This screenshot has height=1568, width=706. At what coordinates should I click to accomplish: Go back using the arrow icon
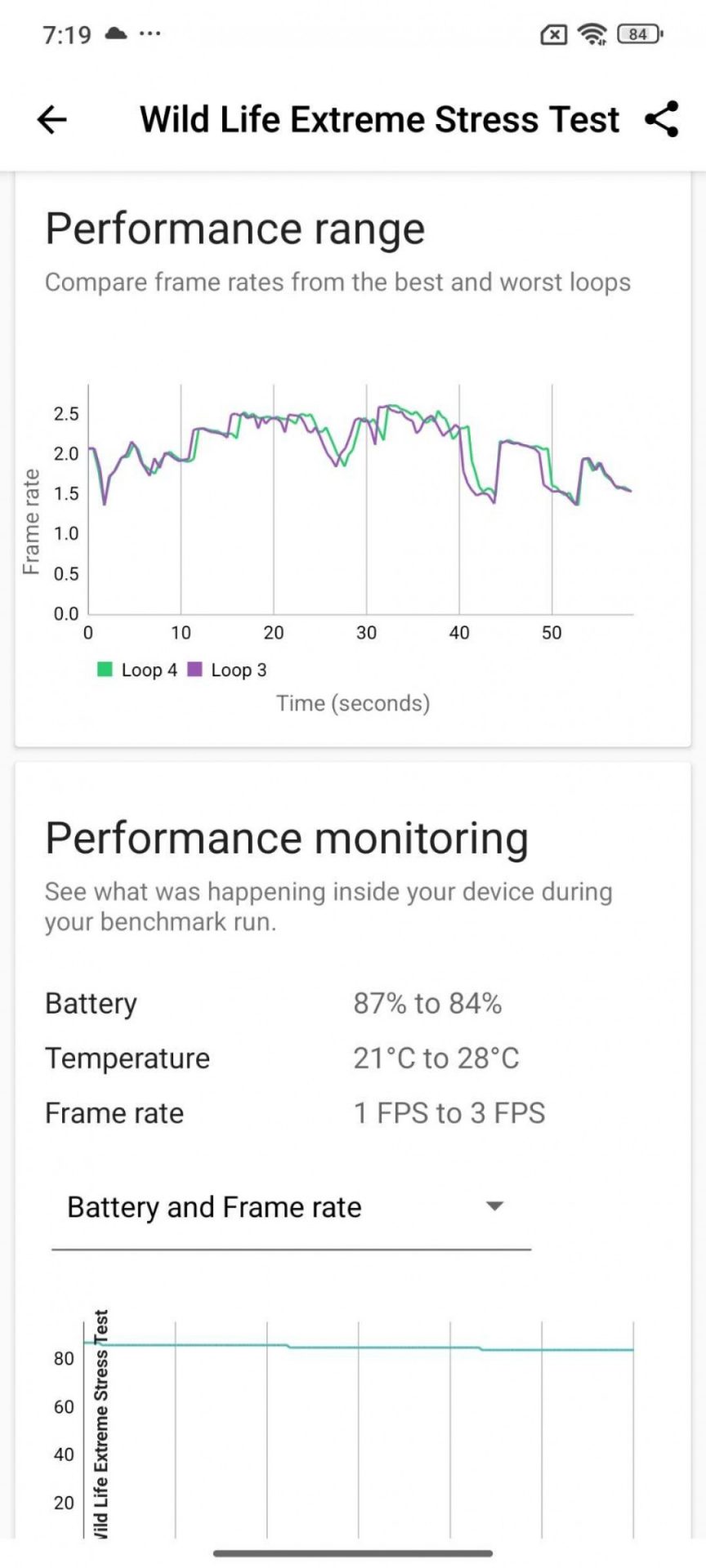[x=52, y=120]
